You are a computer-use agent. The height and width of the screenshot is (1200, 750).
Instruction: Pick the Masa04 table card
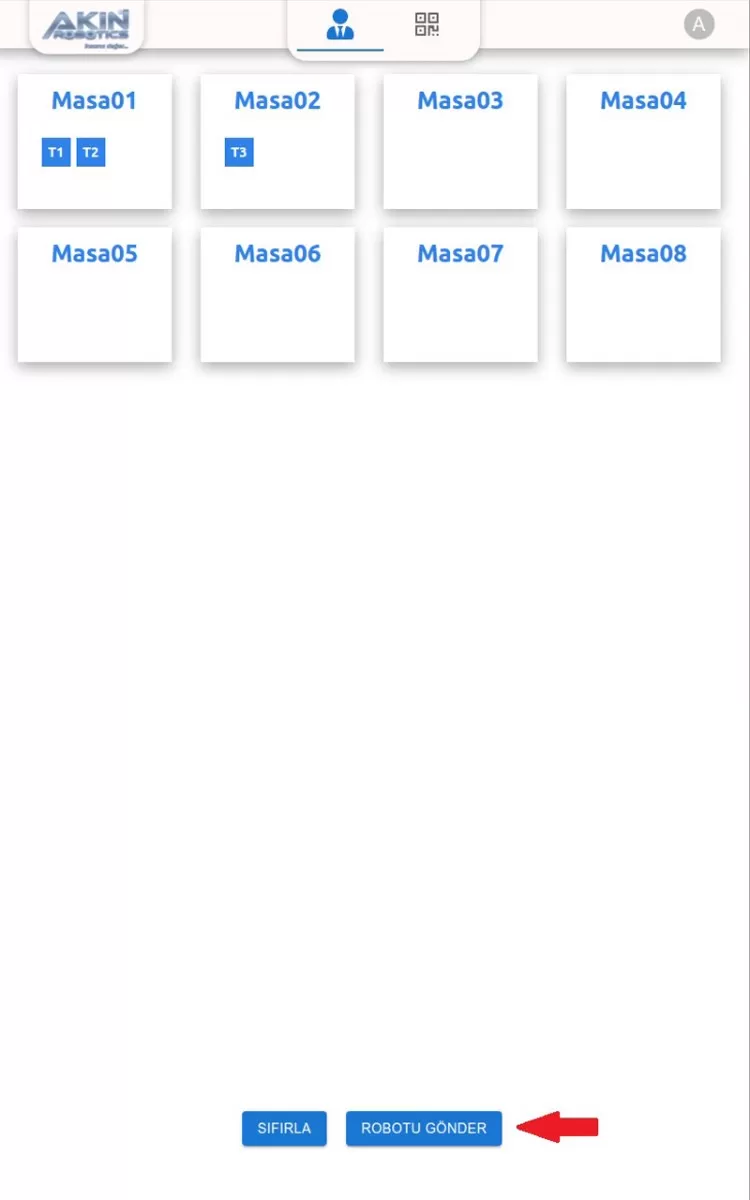[x=643, y=141]
